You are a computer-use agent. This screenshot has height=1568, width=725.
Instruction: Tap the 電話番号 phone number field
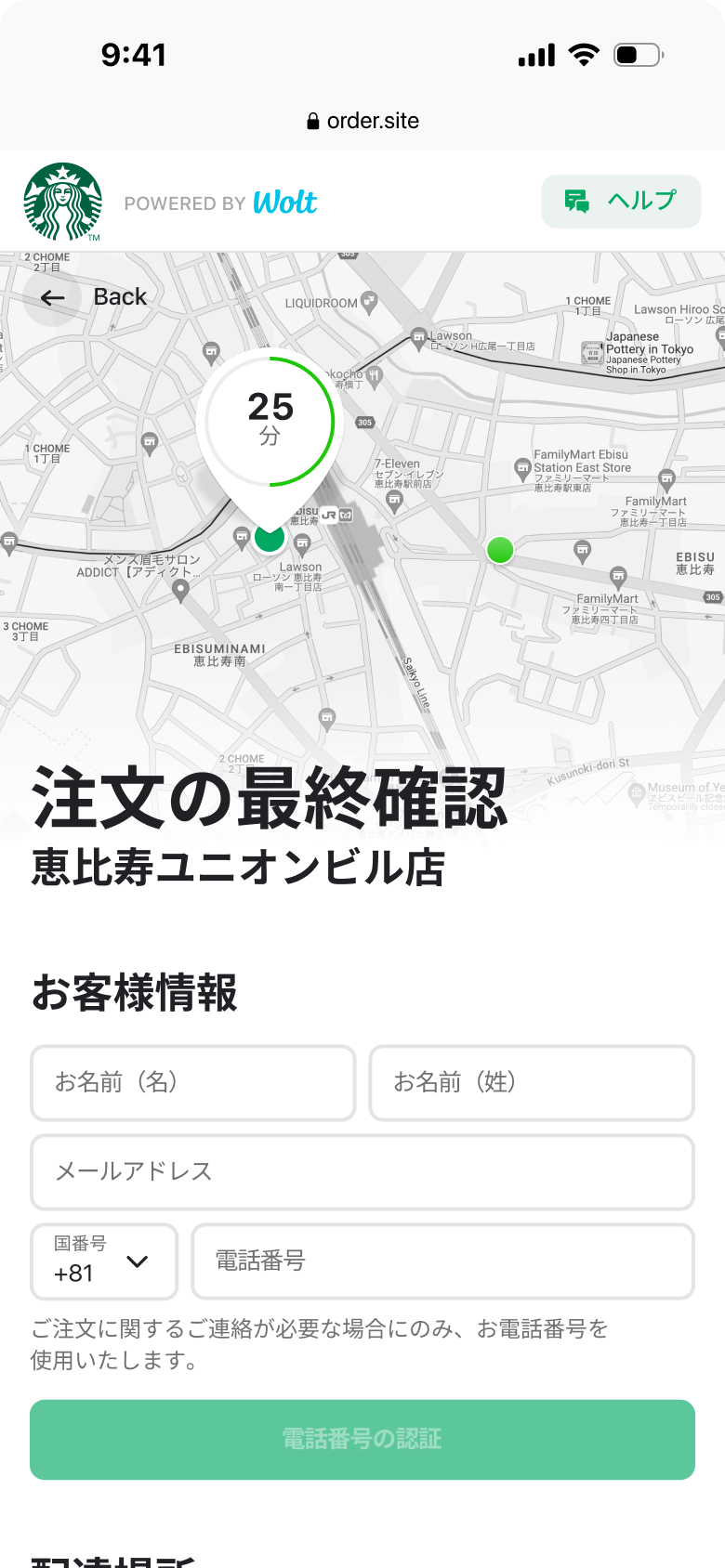click(x=442, y=1261)
